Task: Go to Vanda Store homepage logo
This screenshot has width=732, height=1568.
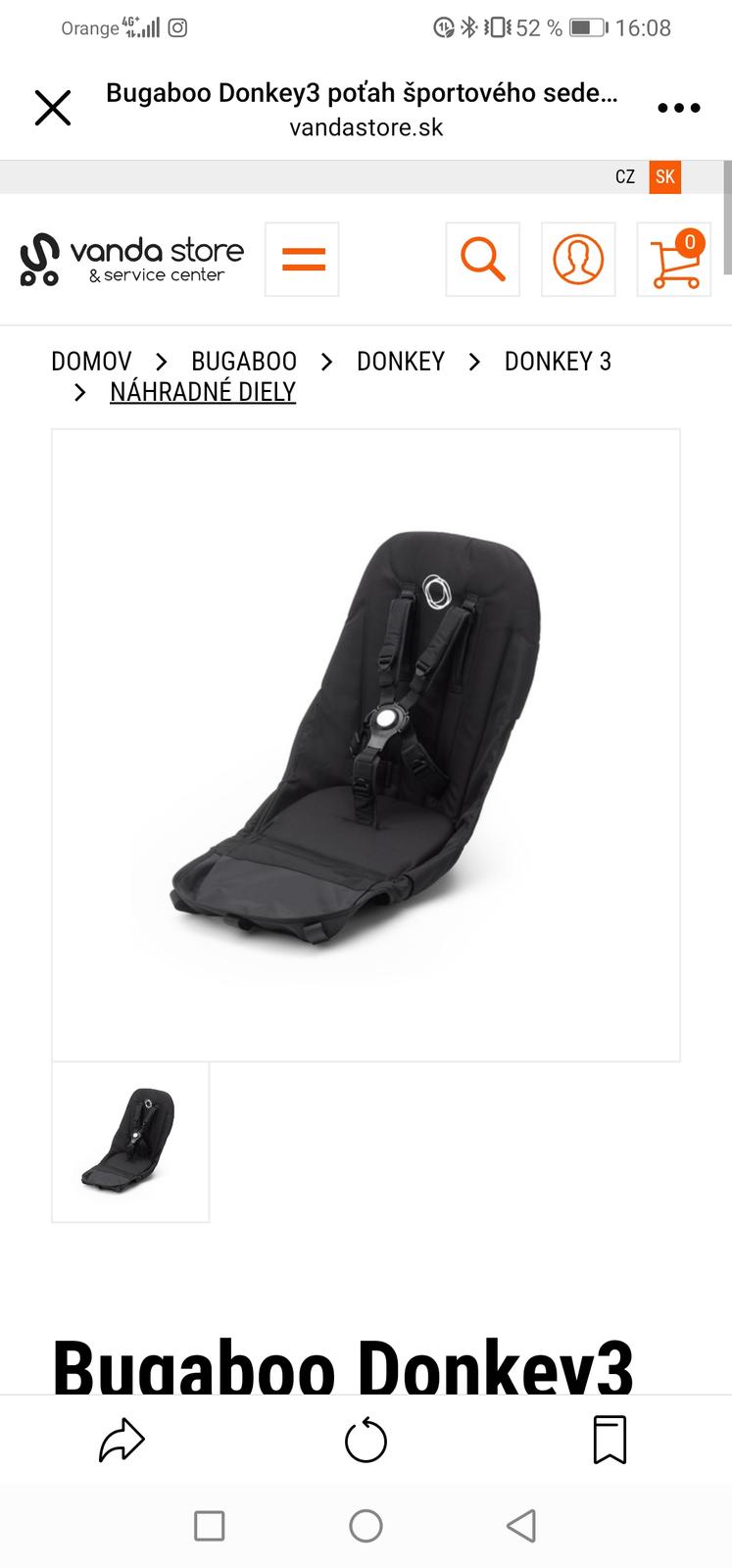Action: click(131, 260)
